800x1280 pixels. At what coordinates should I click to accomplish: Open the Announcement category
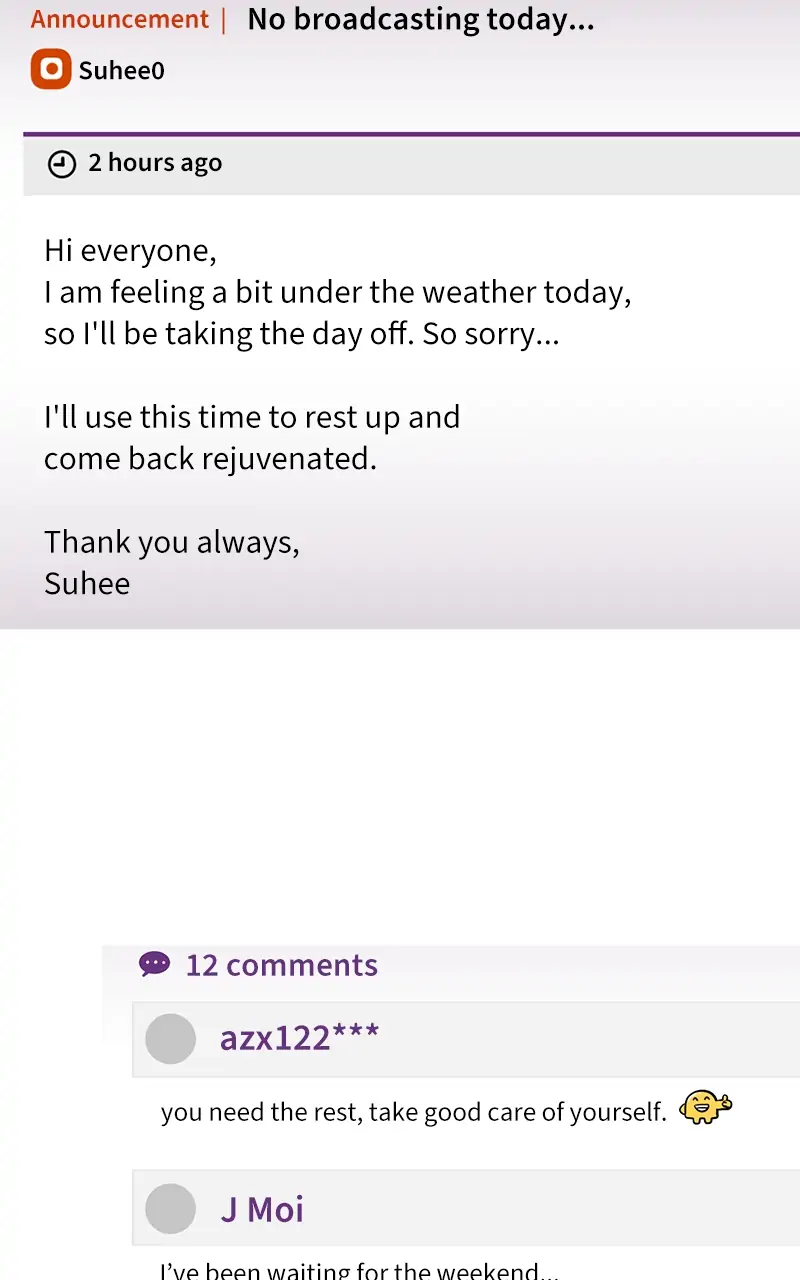coord(120,20)
